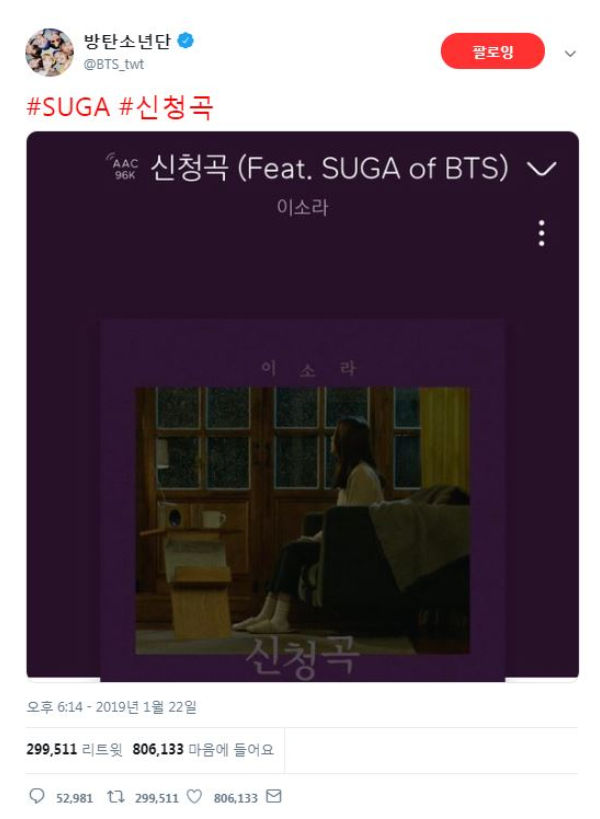Send this tweet via direct message
Screen dimensions: 600x819
pos(273,797)
